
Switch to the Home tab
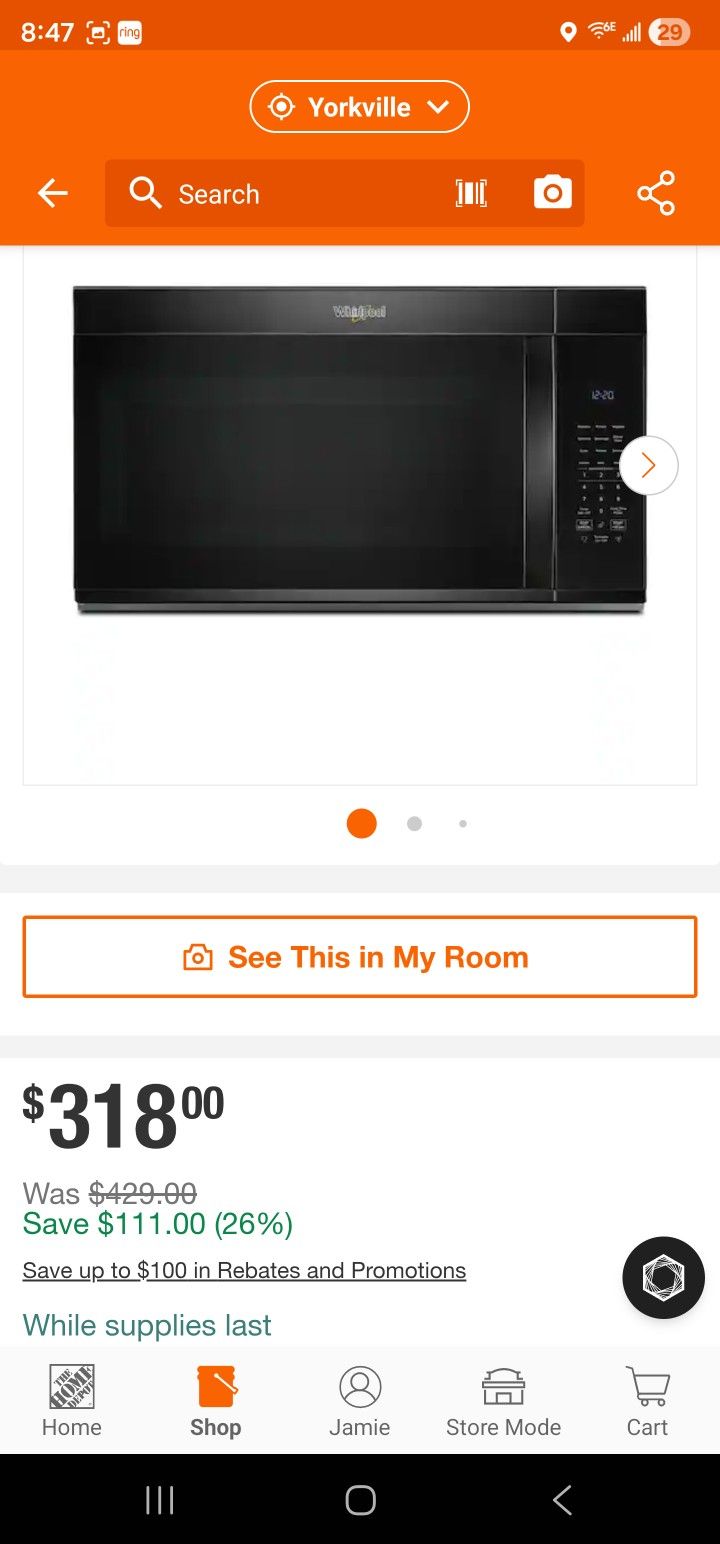point(71,1400)
